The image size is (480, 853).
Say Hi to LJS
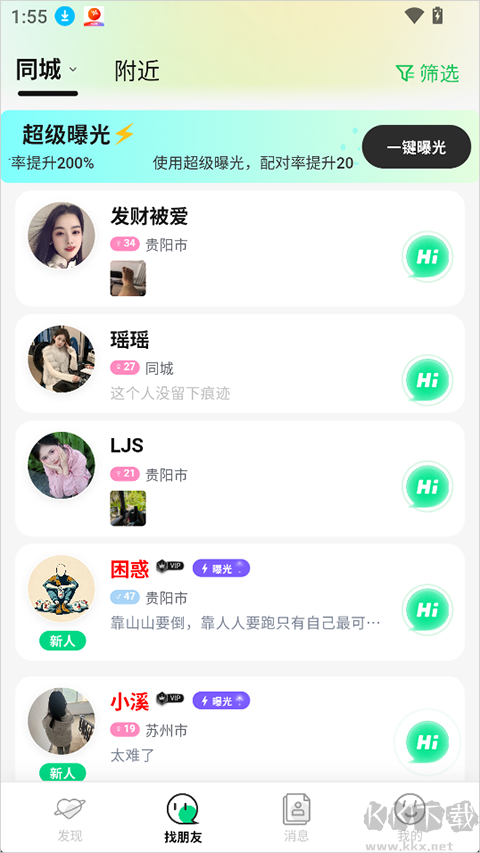coord(427,486)
